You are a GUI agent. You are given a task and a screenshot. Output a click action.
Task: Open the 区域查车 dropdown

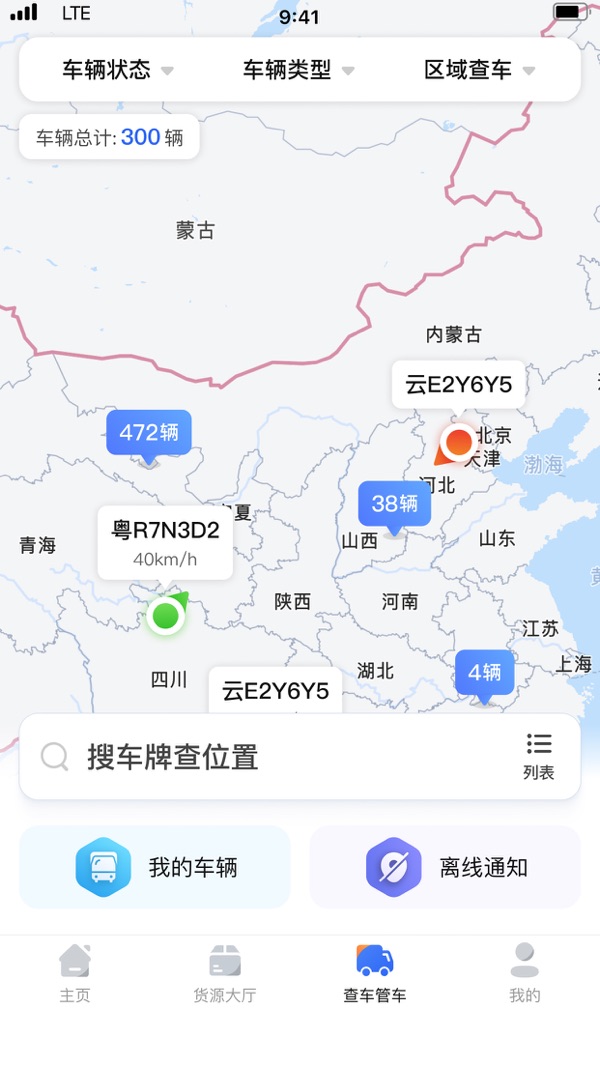click(x=479, y=70)
